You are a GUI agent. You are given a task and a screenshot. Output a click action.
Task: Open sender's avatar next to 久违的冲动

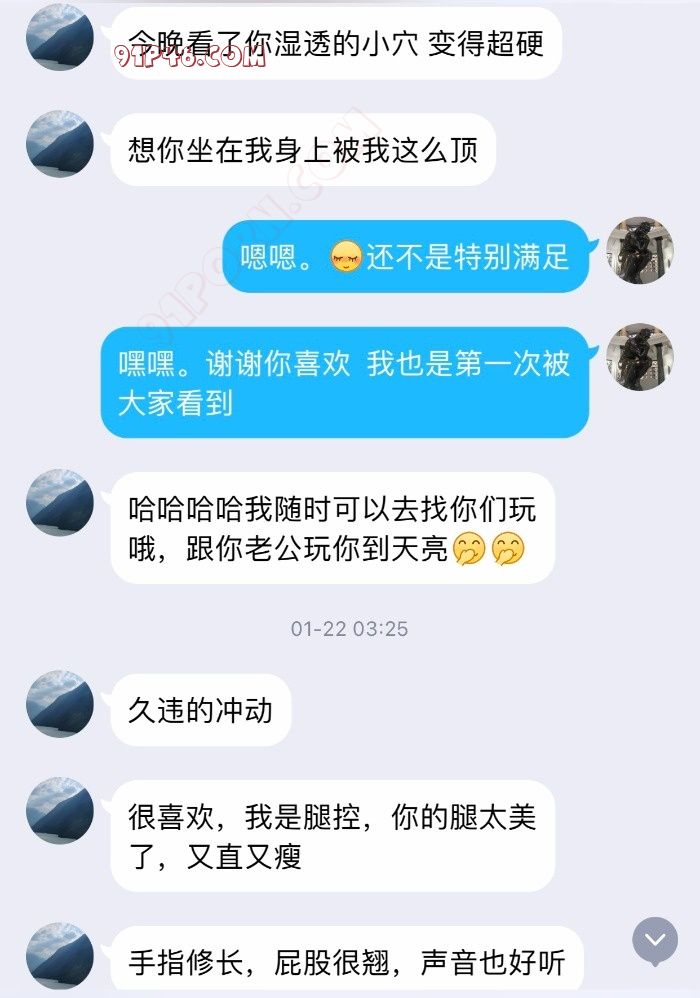(60, 704)
